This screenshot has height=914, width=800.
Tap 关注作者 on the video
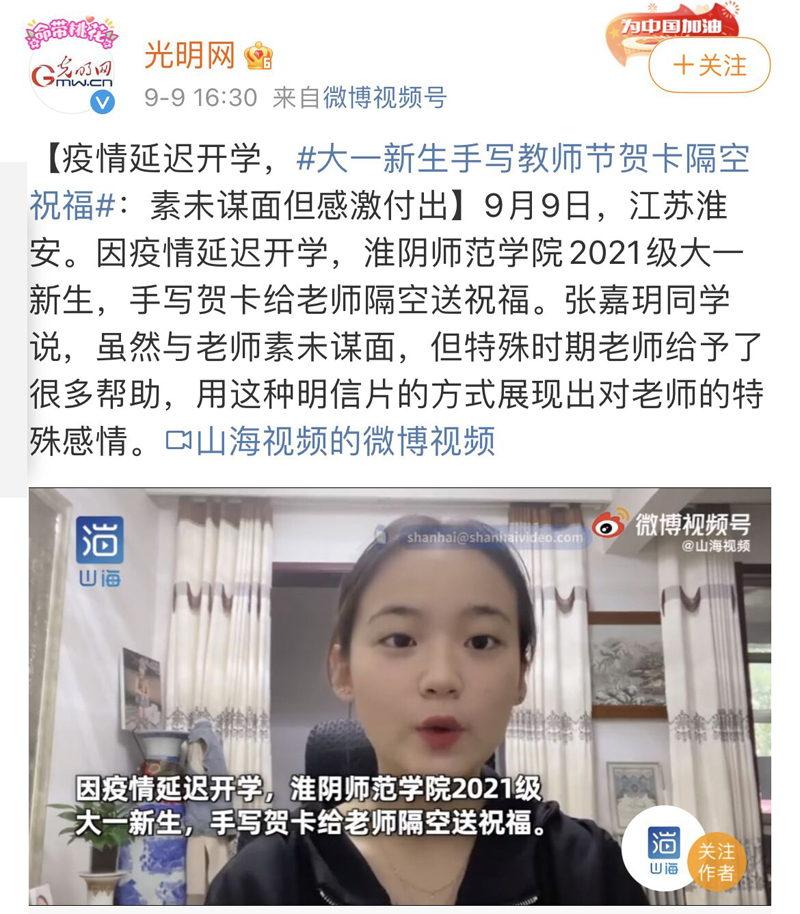pos(717,861)
